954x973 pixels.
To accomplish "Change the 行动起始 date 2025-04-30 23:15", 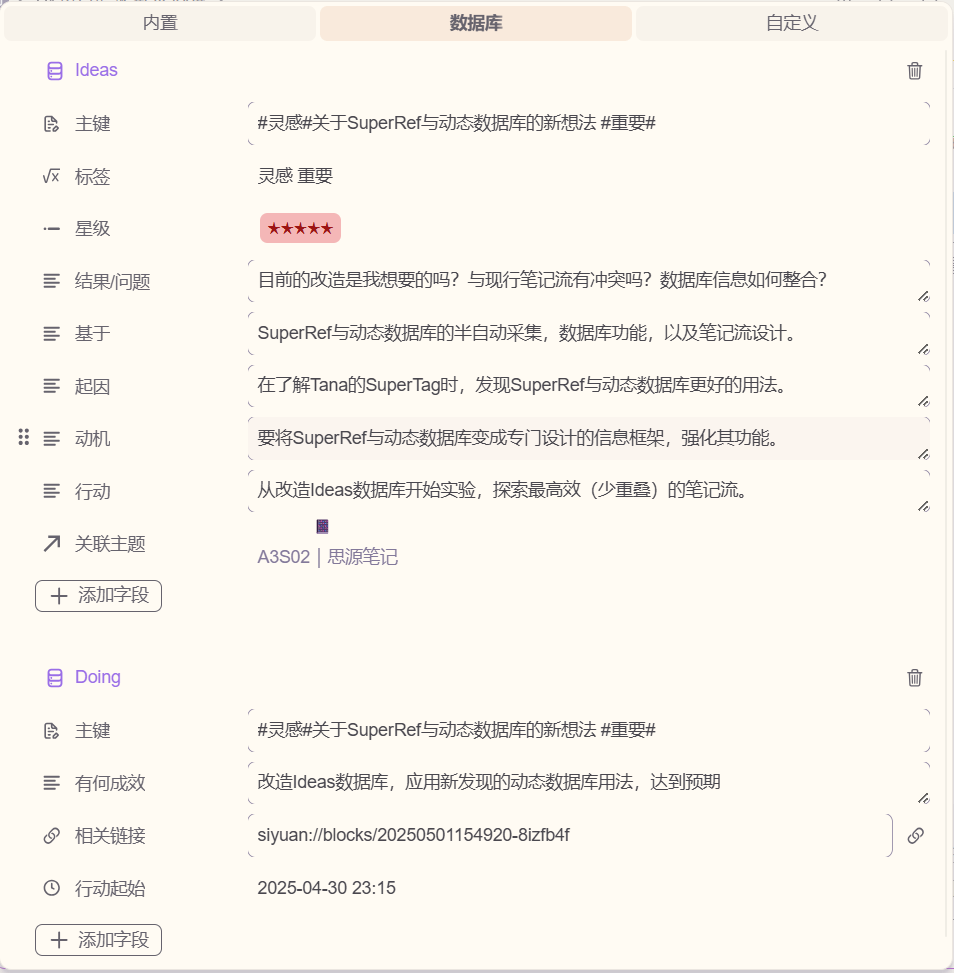I will pos(326,888).
